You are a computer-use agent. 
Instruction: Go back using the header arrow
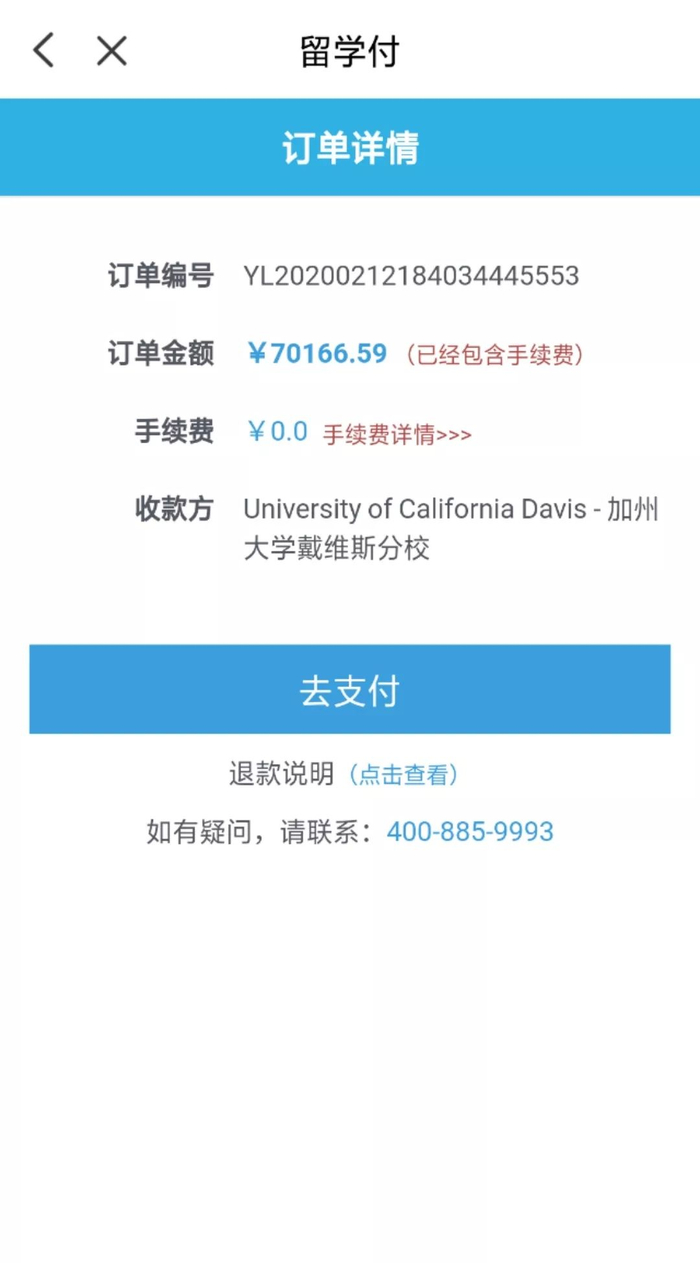[43, 49]
